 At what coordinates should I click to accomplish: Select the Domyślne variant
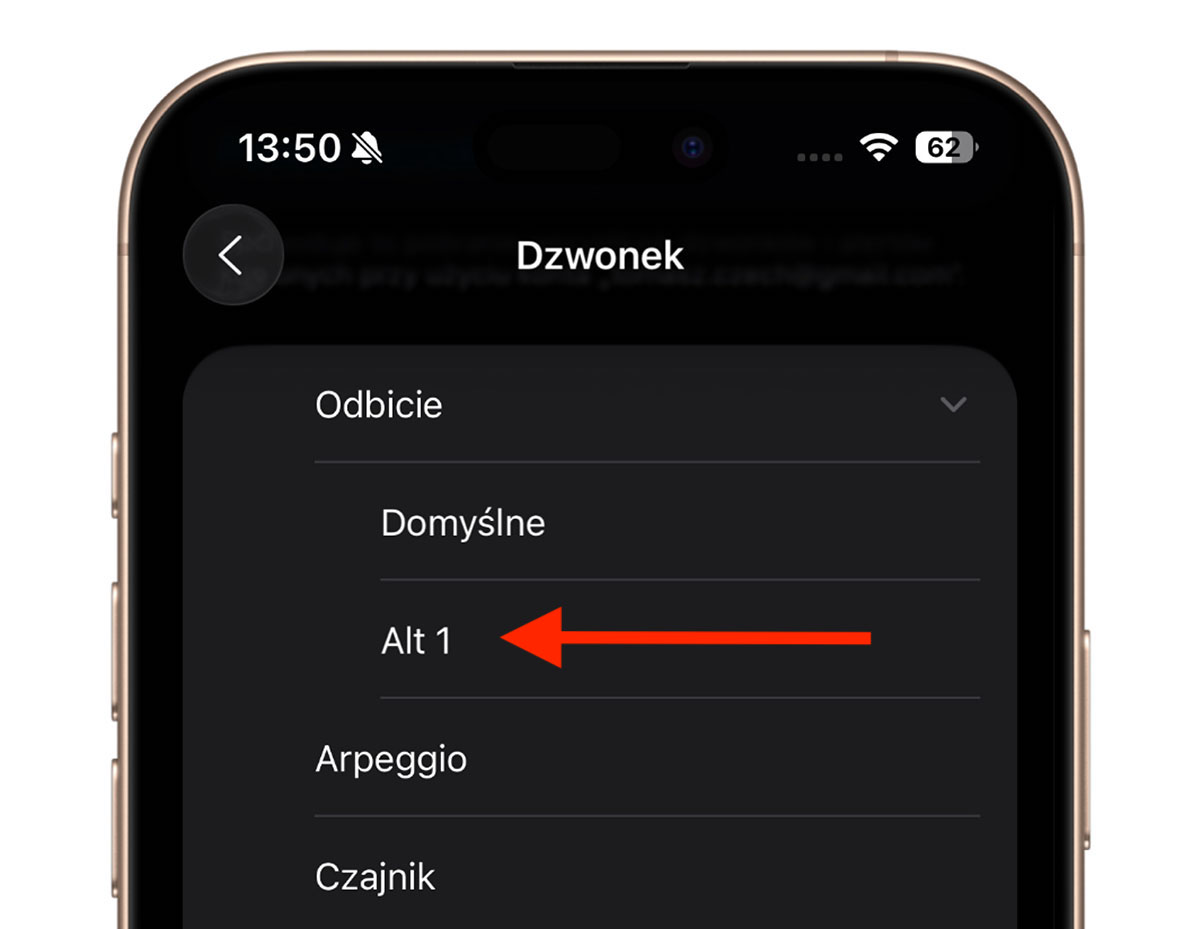tap(463, 523)
